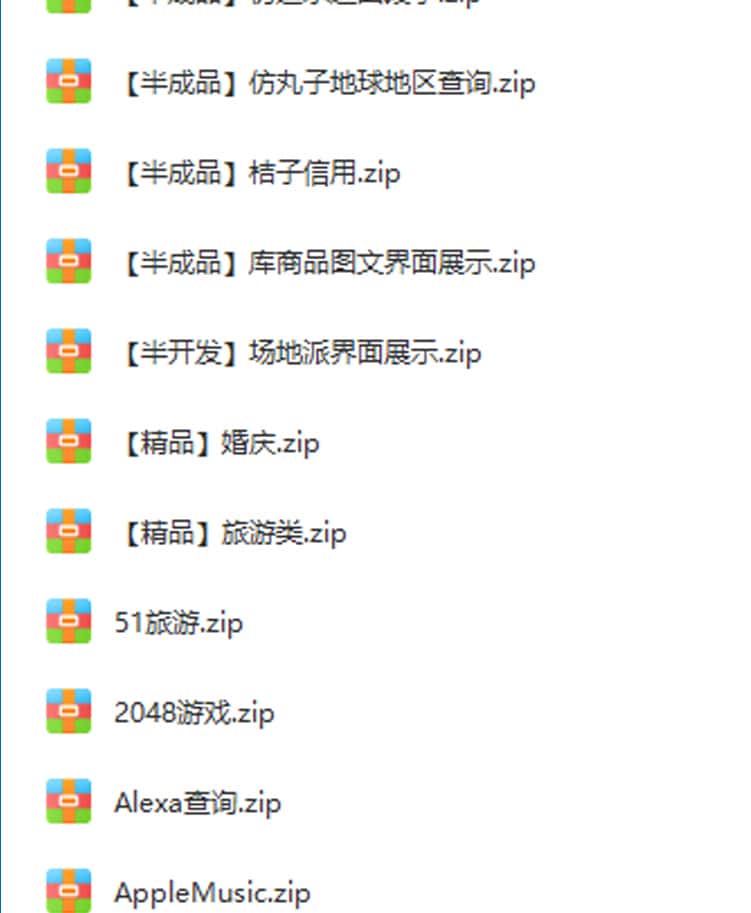Open 场地派界面展示.zip

click(298, 353)
